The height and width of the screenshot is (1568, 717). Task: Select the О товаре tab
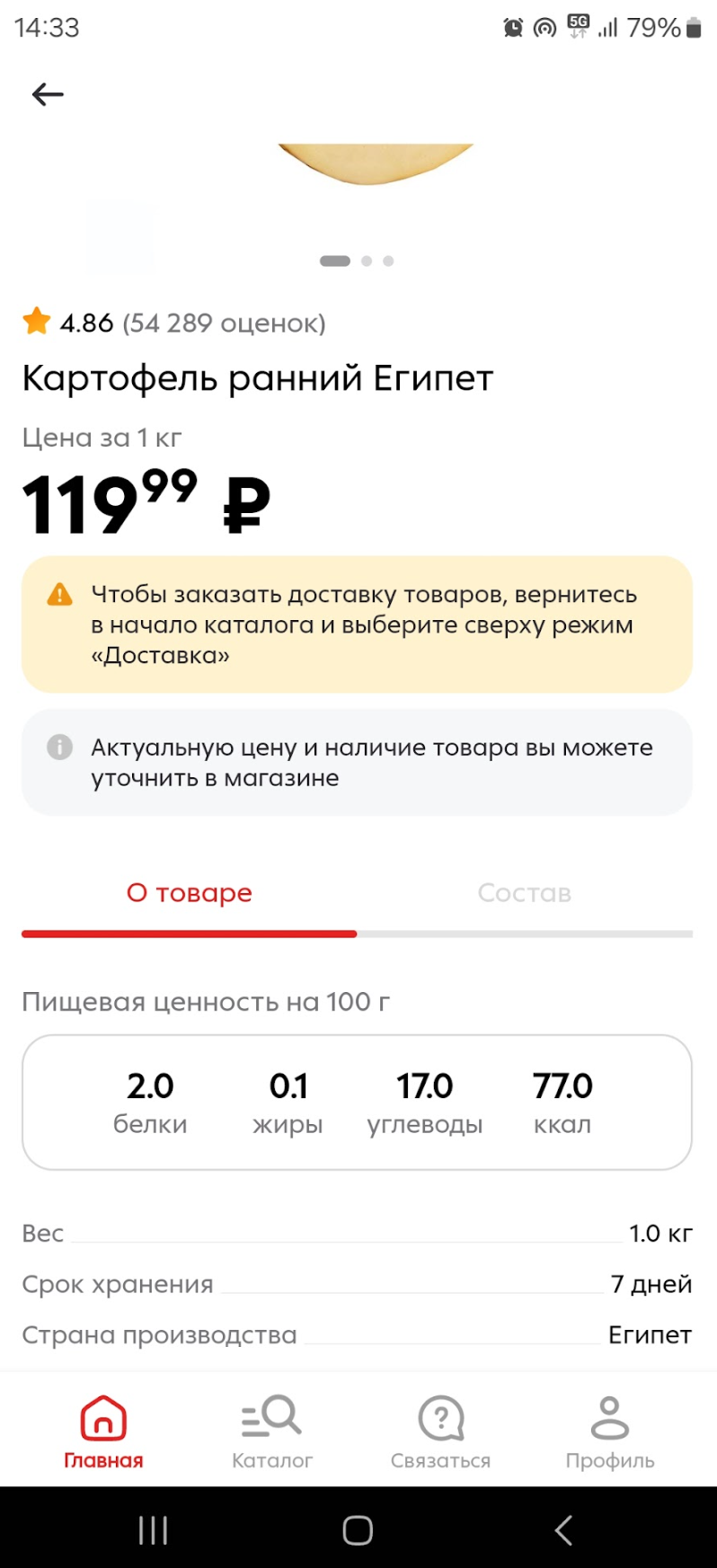tap(190, 893)
